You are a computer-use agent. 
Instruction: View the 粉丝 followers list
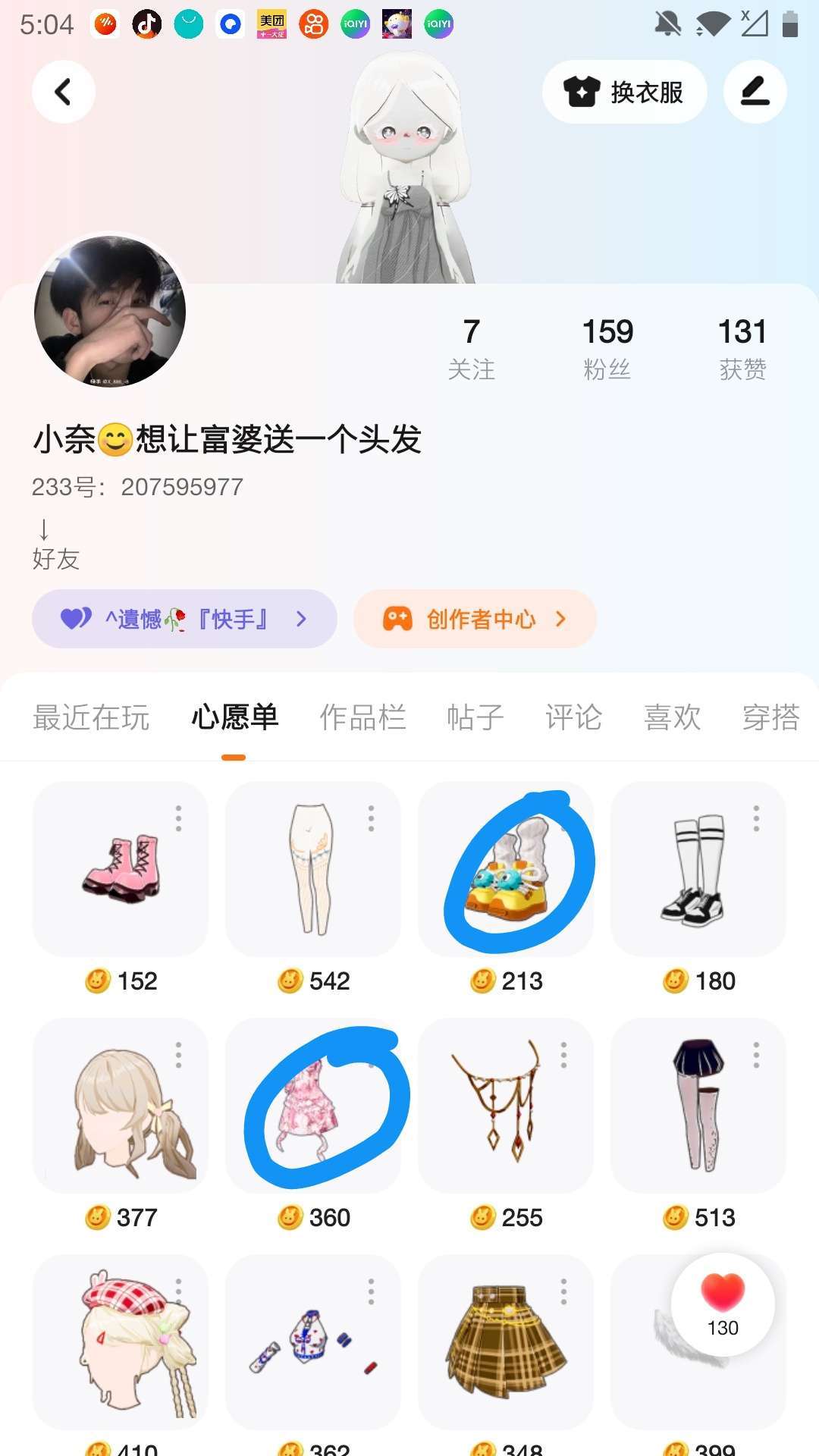click(607, 349)
